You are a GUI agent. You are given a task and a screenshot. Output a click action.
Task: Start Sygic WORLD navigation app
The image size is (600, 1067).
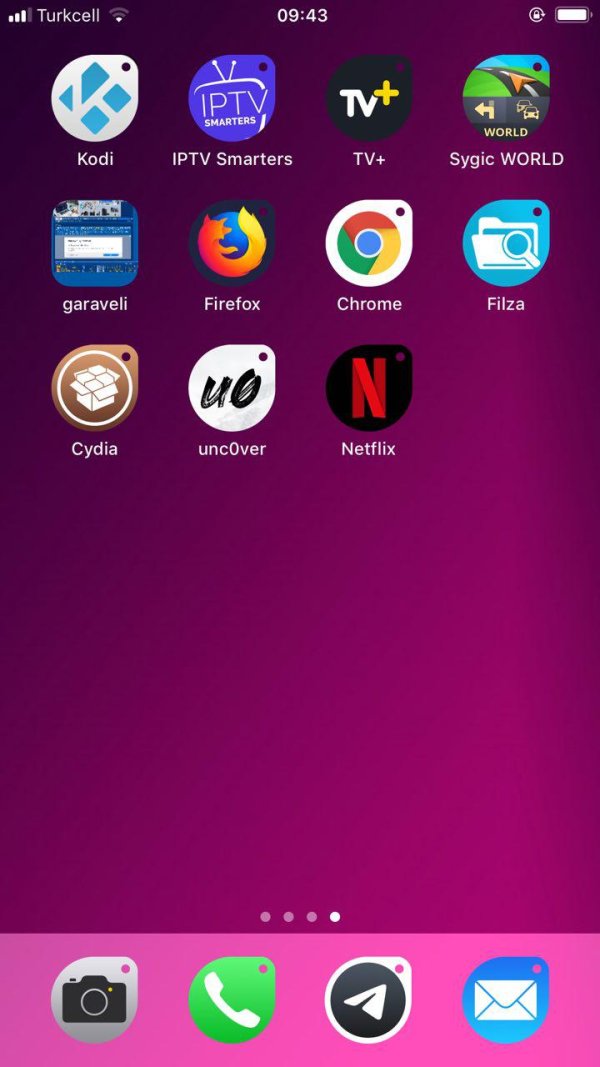point(506,98)
